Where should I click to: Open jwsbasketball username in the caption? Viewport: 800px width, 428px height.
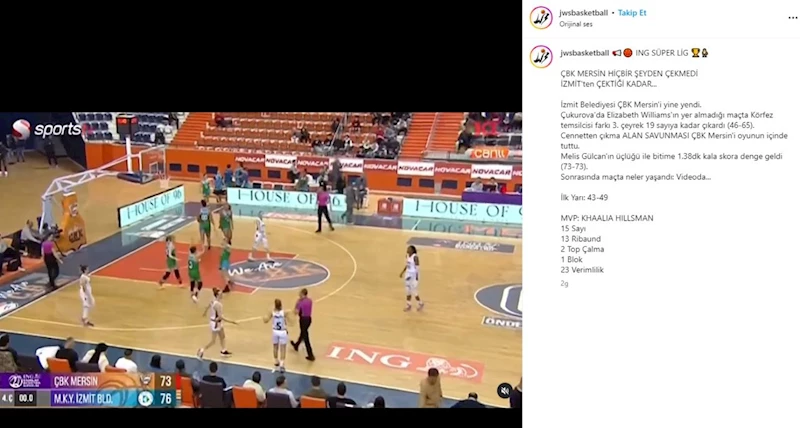tap(584, 52)
